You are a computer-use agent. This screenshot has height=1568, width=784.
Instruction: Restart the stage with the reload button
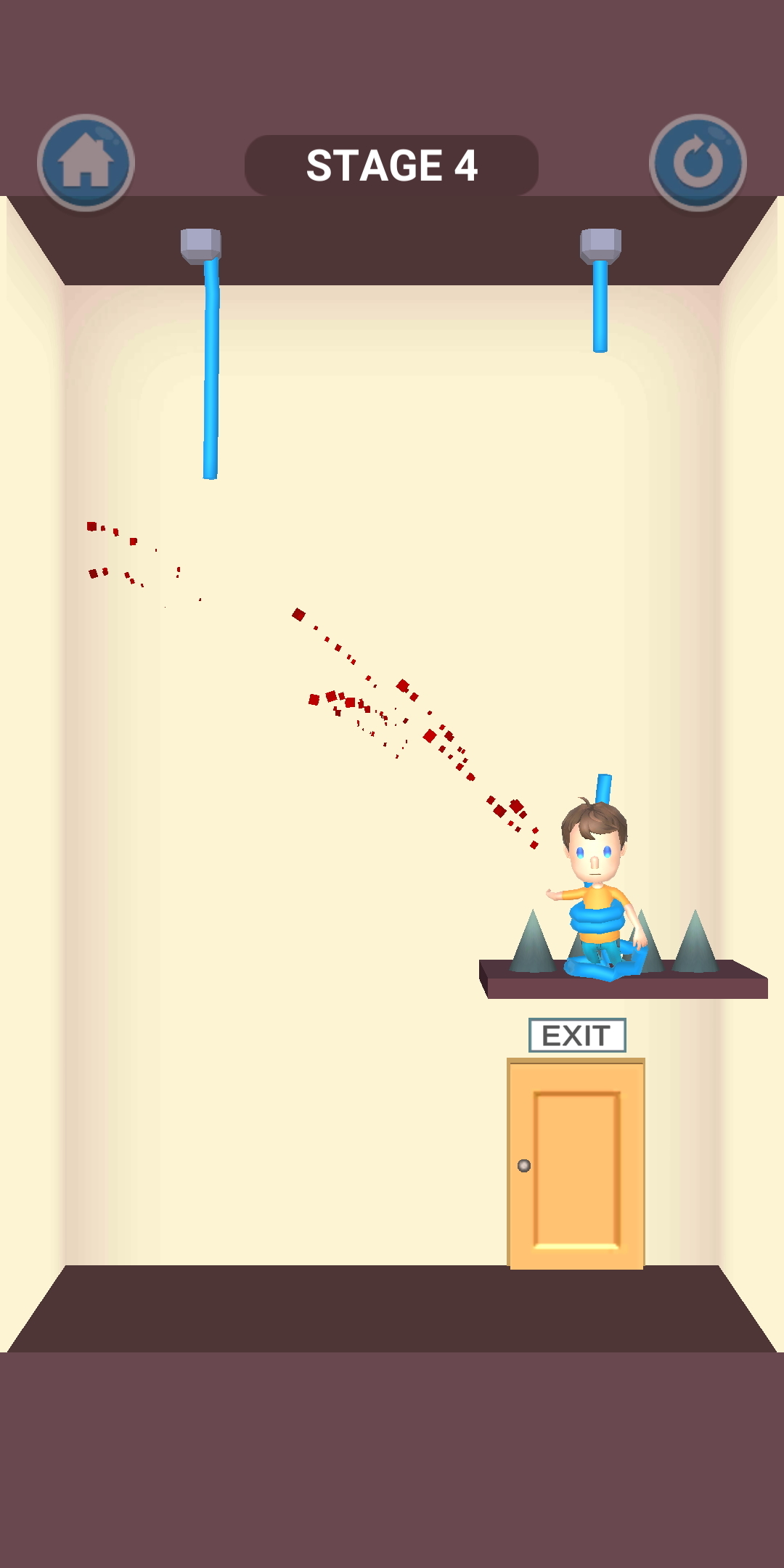(698, 163)
